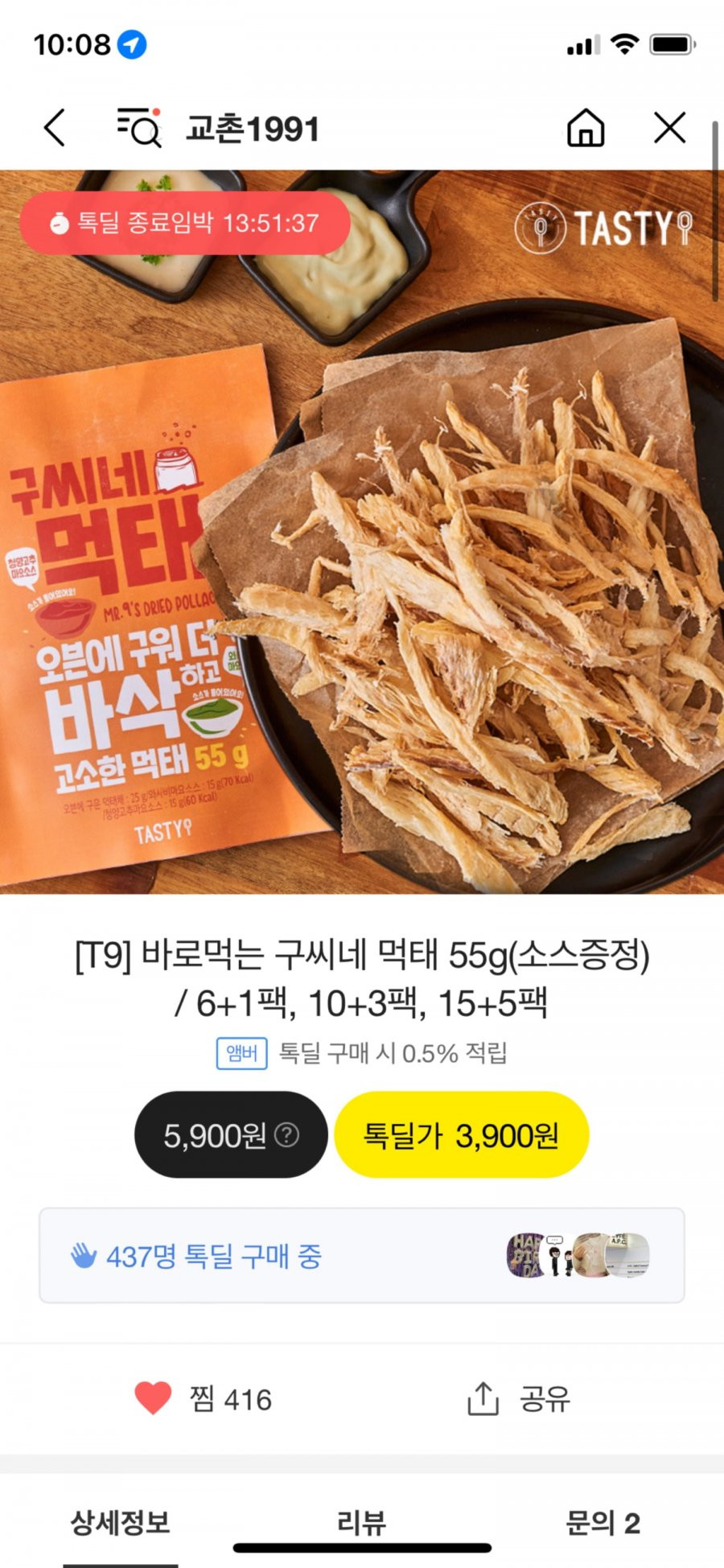This screenshot has width=724, height=1568.
Task: Switch to the 문의 tab
Action: click(603, 1522)
